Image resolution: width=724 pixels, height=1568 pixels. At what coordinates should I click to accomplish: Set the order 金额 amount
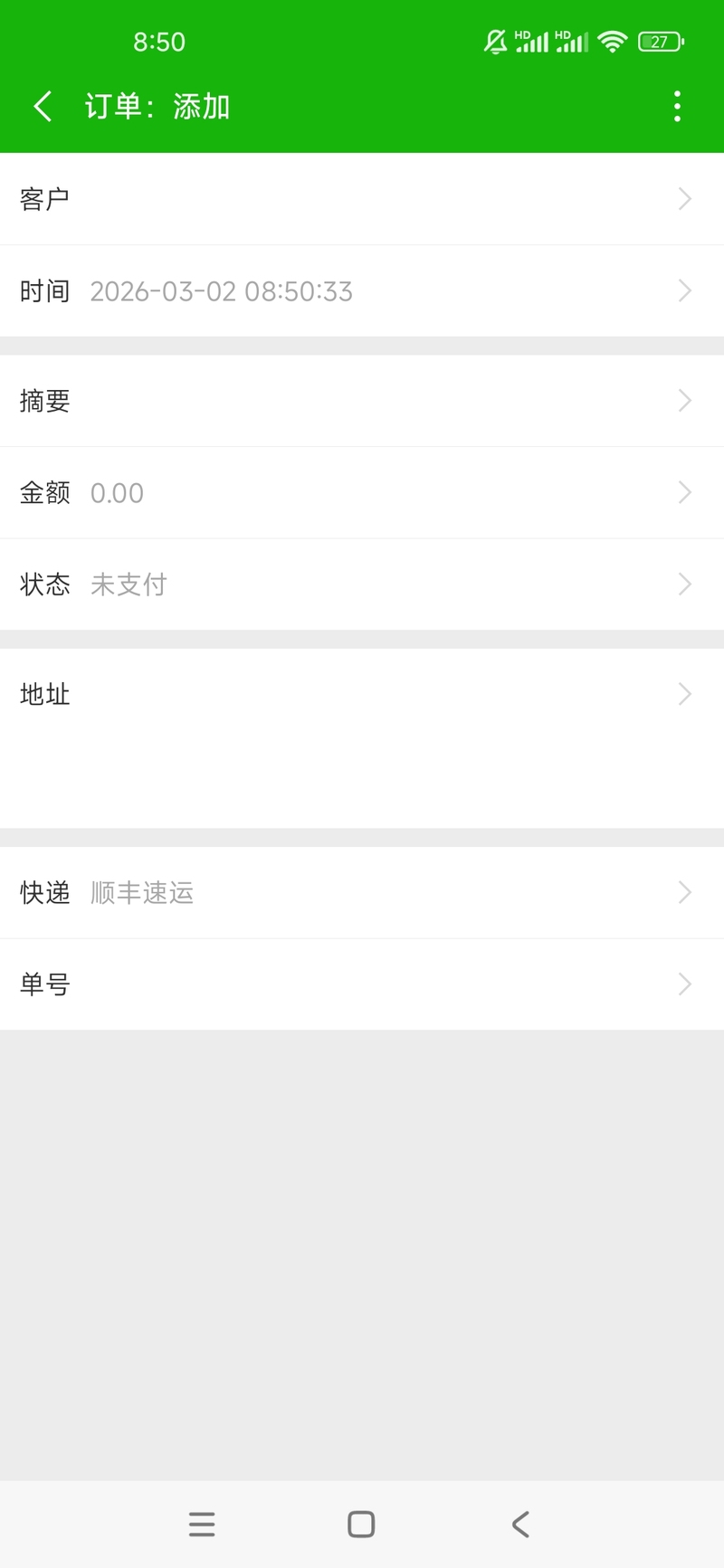362,493
